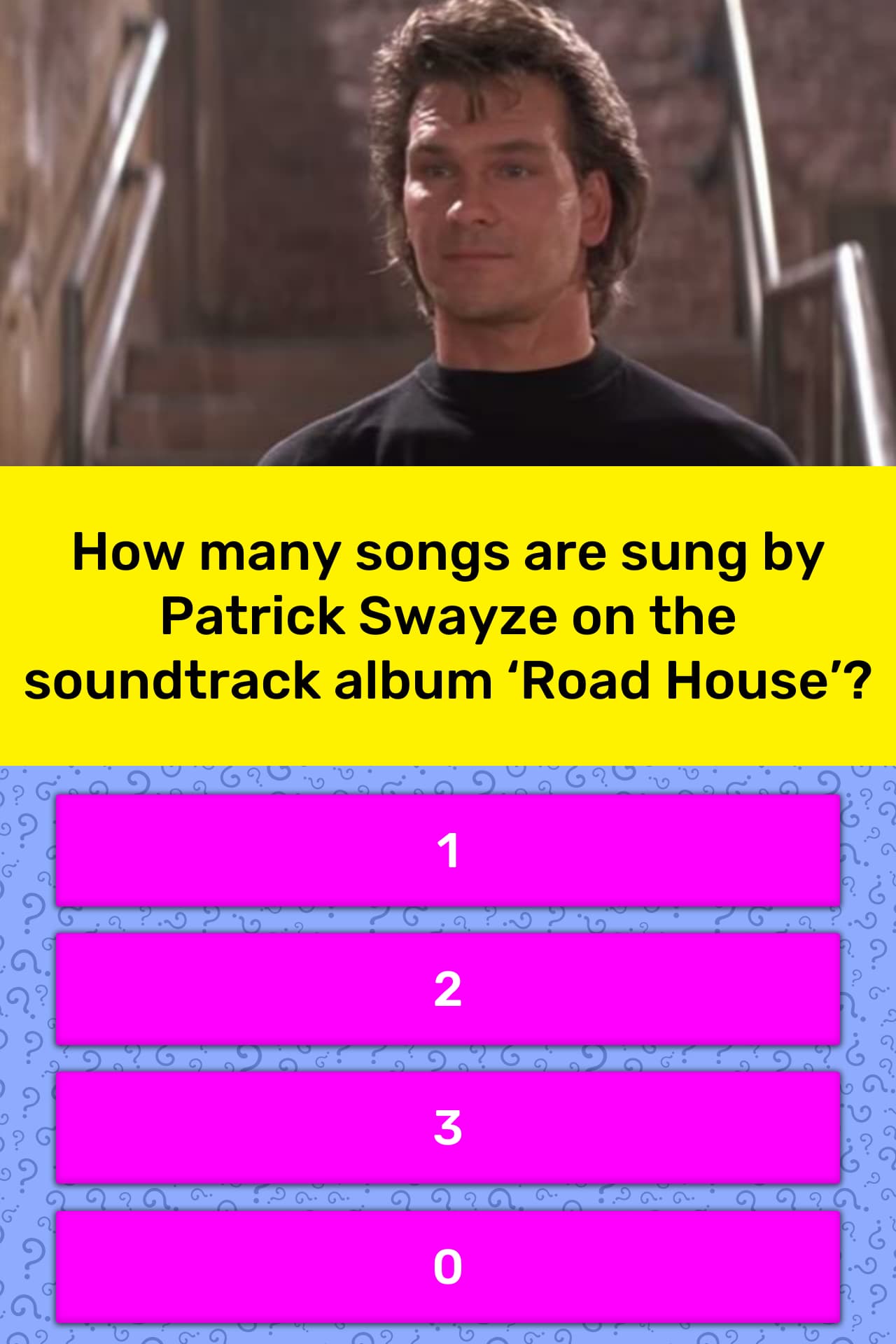The image size is (896, 1344).
Task: Pick answer 3
Action: (448, 1128)
